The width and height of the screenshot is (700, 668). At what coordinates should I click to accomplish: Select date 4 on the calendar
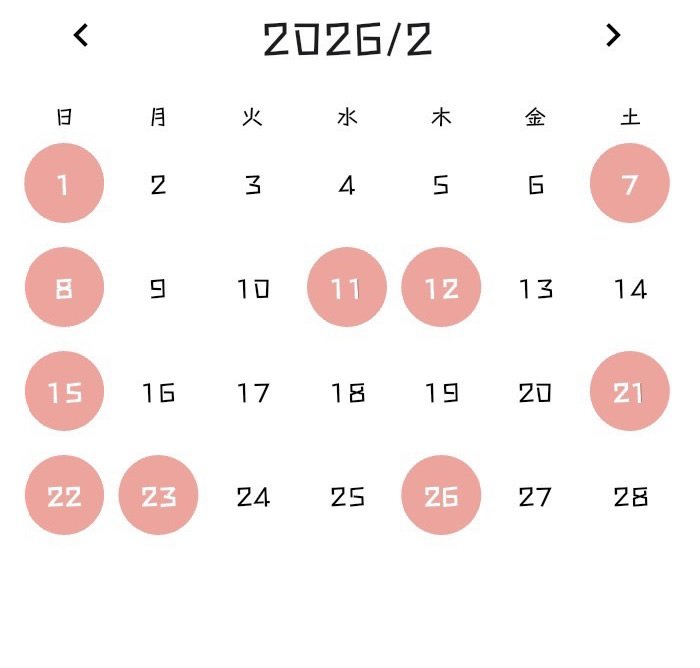[347, 185]
